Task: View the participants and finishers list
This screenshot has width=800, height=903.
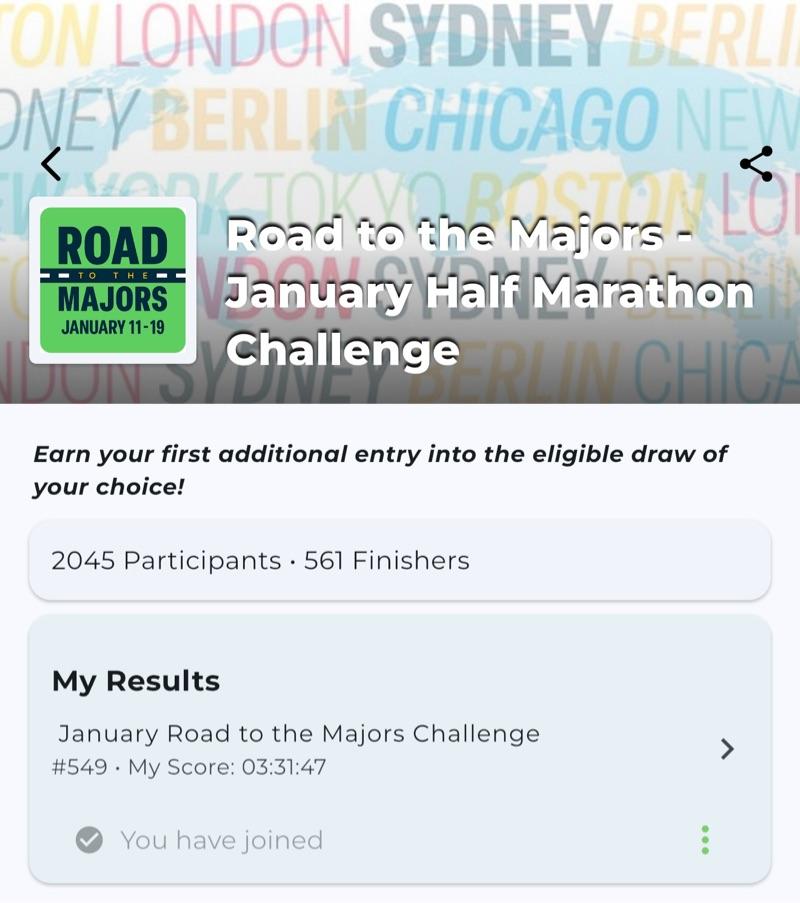Action: [x=400, y=561]
